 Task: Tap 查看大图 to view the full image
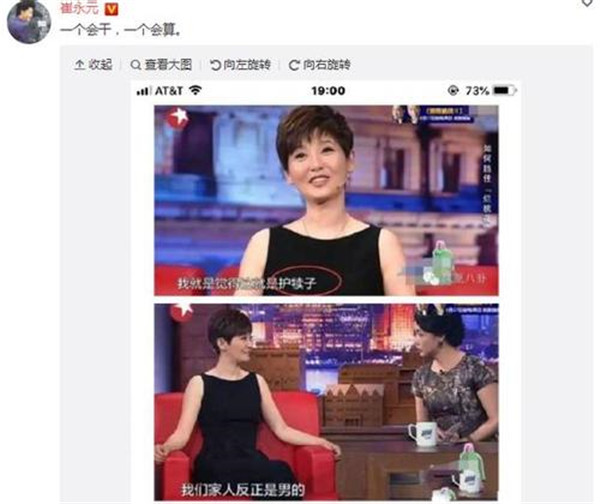165,65
